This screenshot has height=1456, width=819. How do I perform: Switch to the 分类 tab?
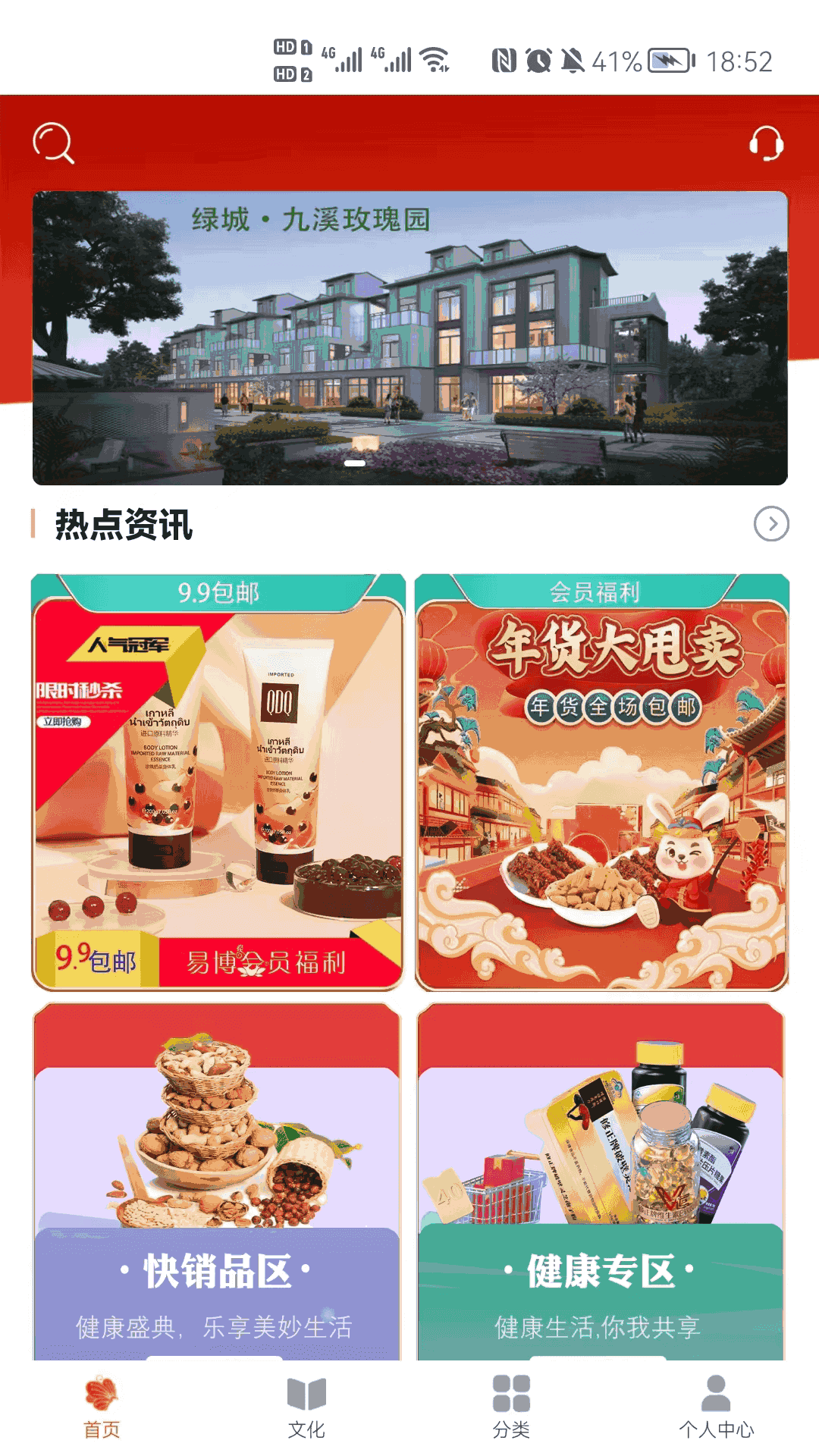pyautogui.click(x=511, y=1407)
